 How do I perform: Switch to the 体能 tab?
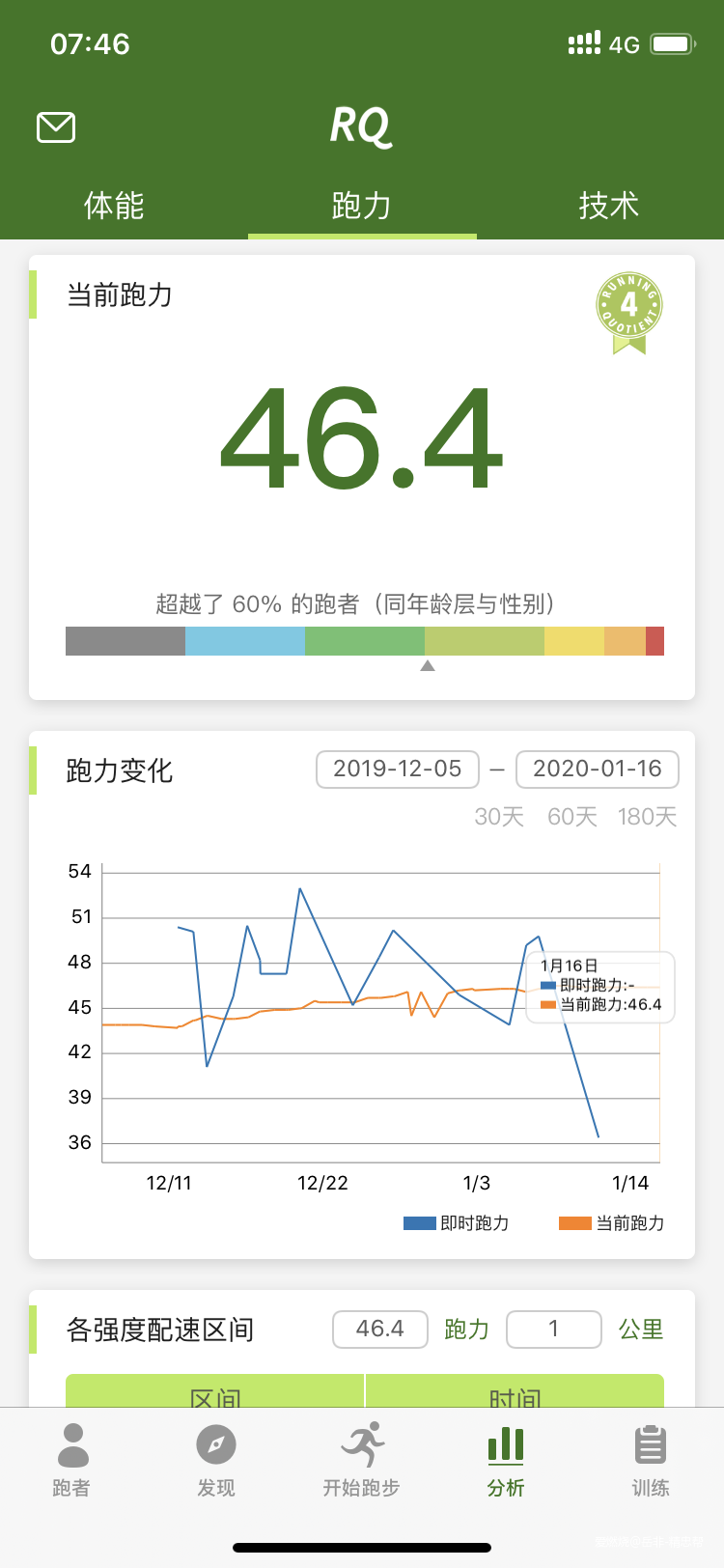click(115, 206)
